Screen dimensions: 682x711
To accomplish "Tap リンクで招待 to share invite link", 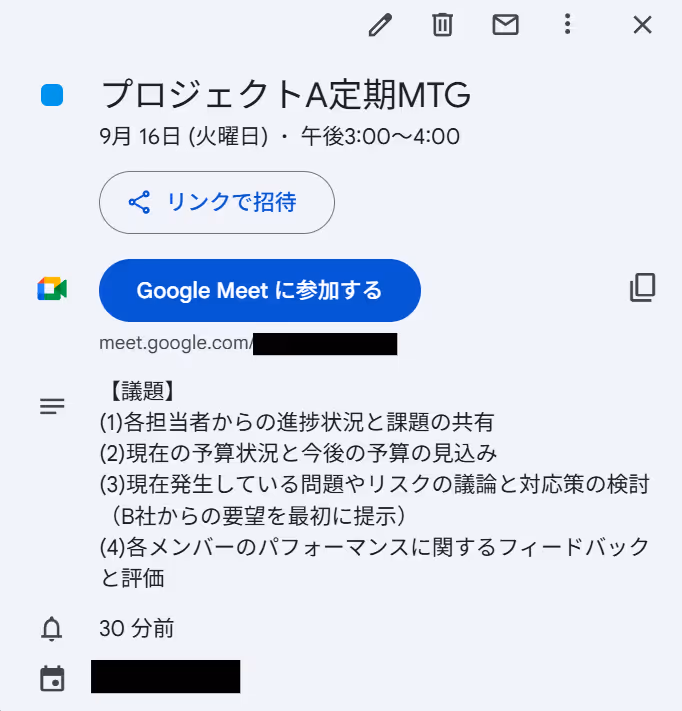I will [216, 202].
